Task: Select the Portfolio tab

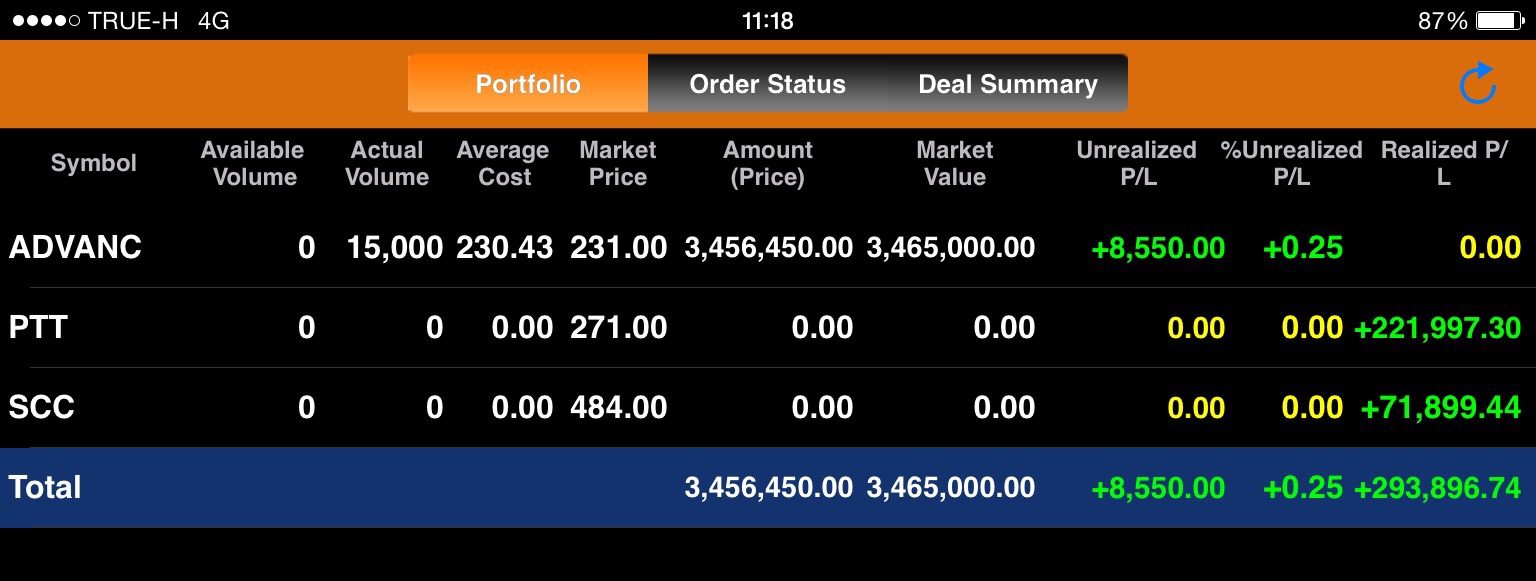Action: pos(528,84)
